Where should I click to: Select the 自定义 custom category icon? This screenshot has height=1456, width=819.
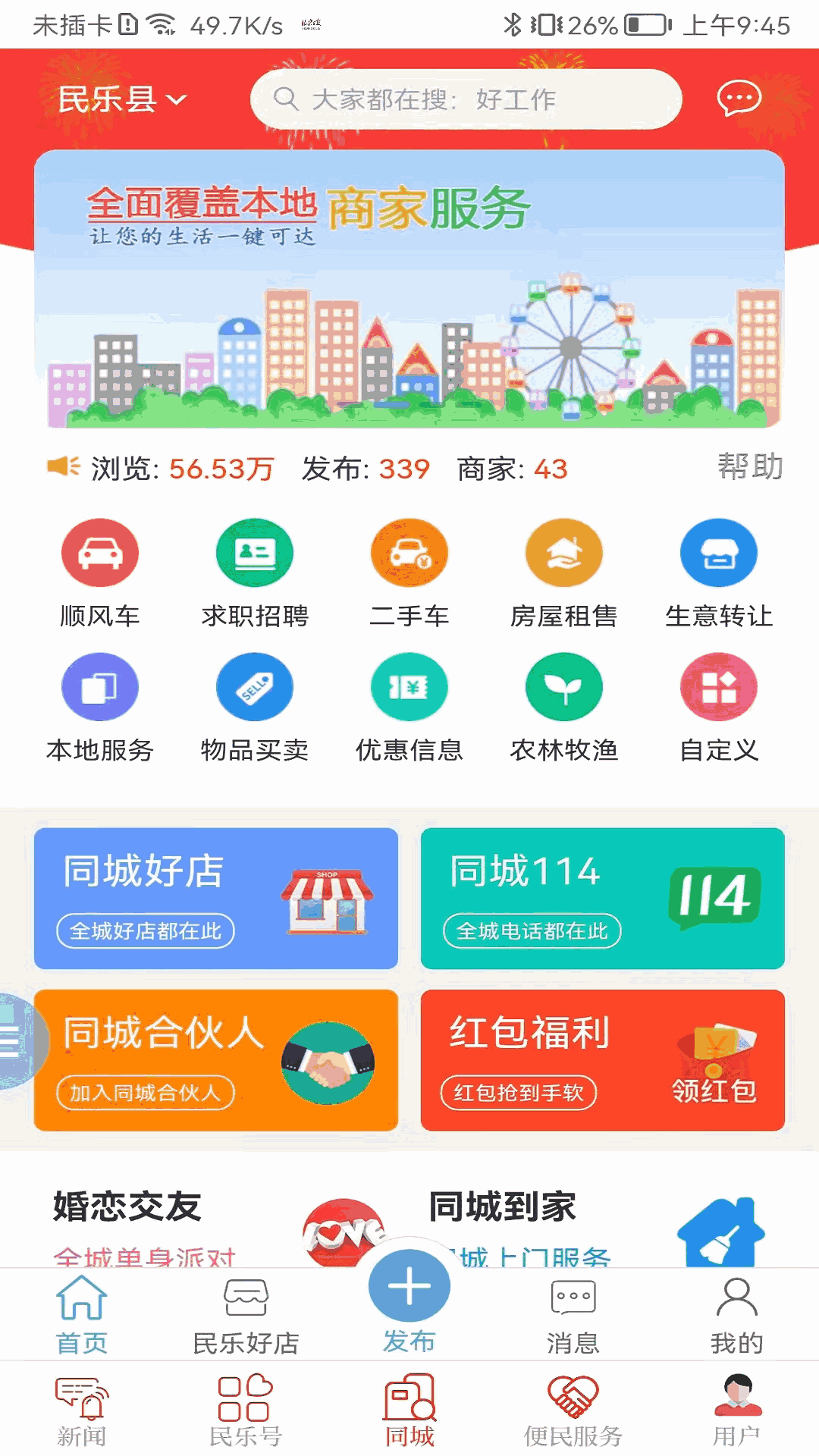coord(717,686)
